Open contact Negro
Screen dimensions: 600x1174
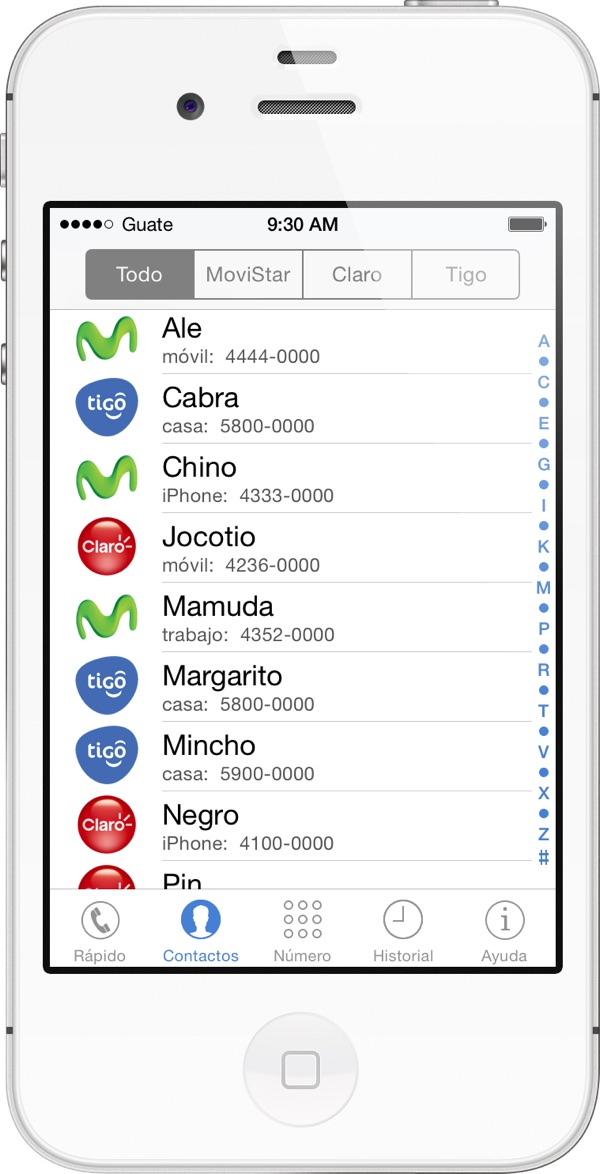click(x=291, y=826)
